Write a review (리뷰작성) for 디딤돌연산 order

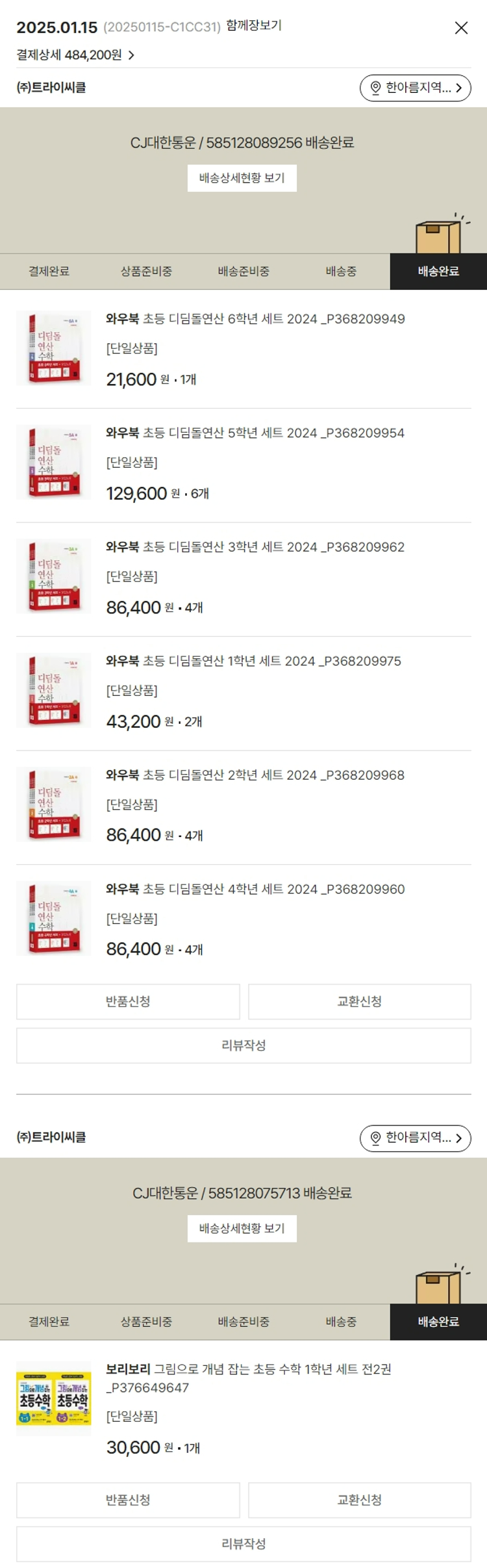point(243,1046)
